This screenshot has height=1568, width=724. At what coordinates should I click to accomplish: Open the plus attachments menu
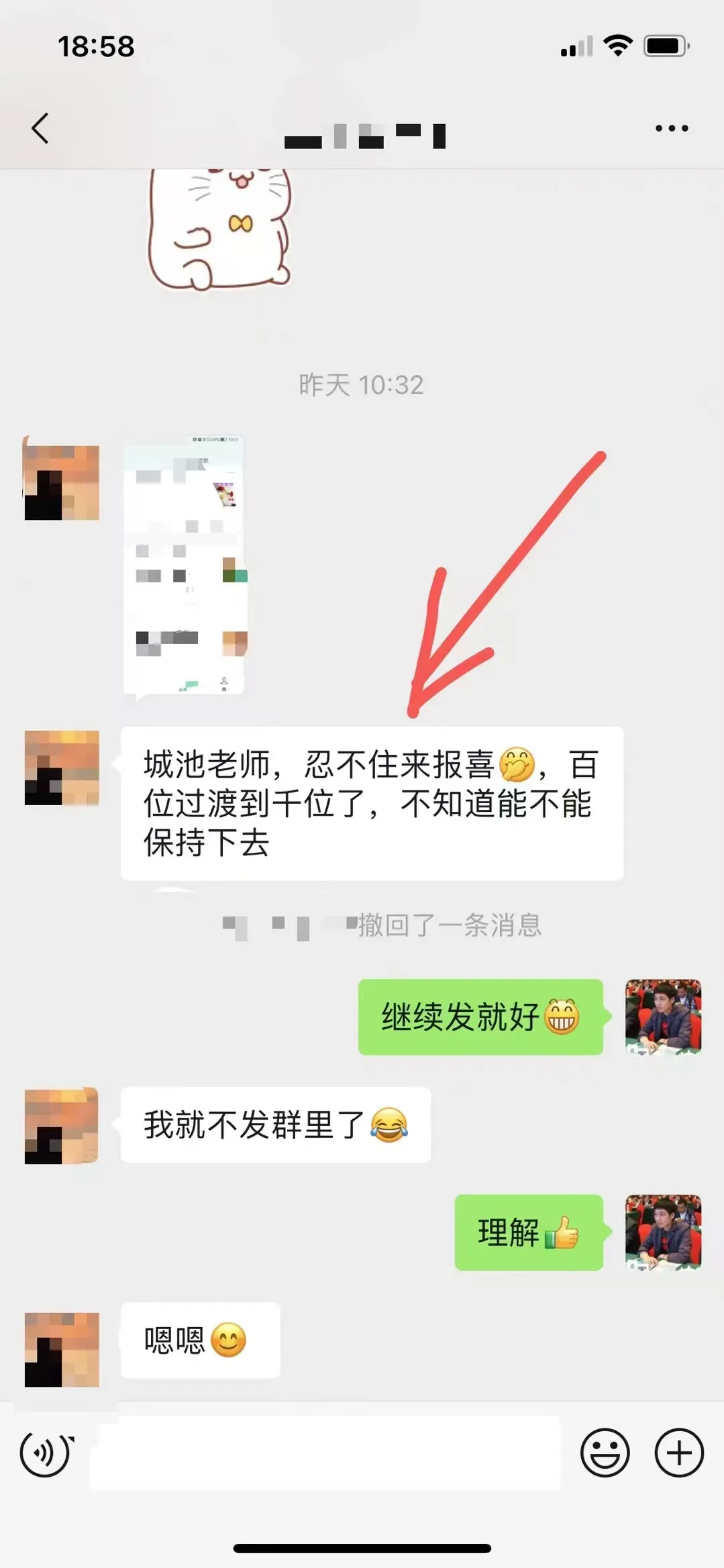click(x=679, y=1453)
